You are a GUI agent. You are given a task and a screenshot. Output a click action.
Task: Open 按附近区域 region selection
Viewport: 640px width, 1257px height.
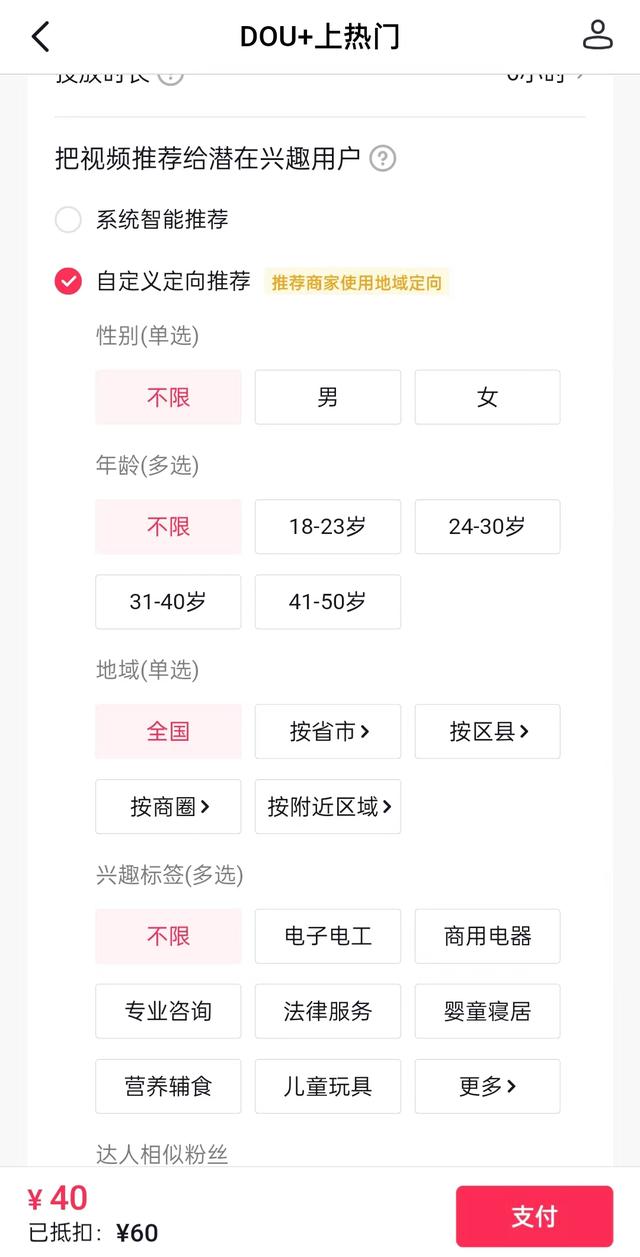[x=327, y=807]
